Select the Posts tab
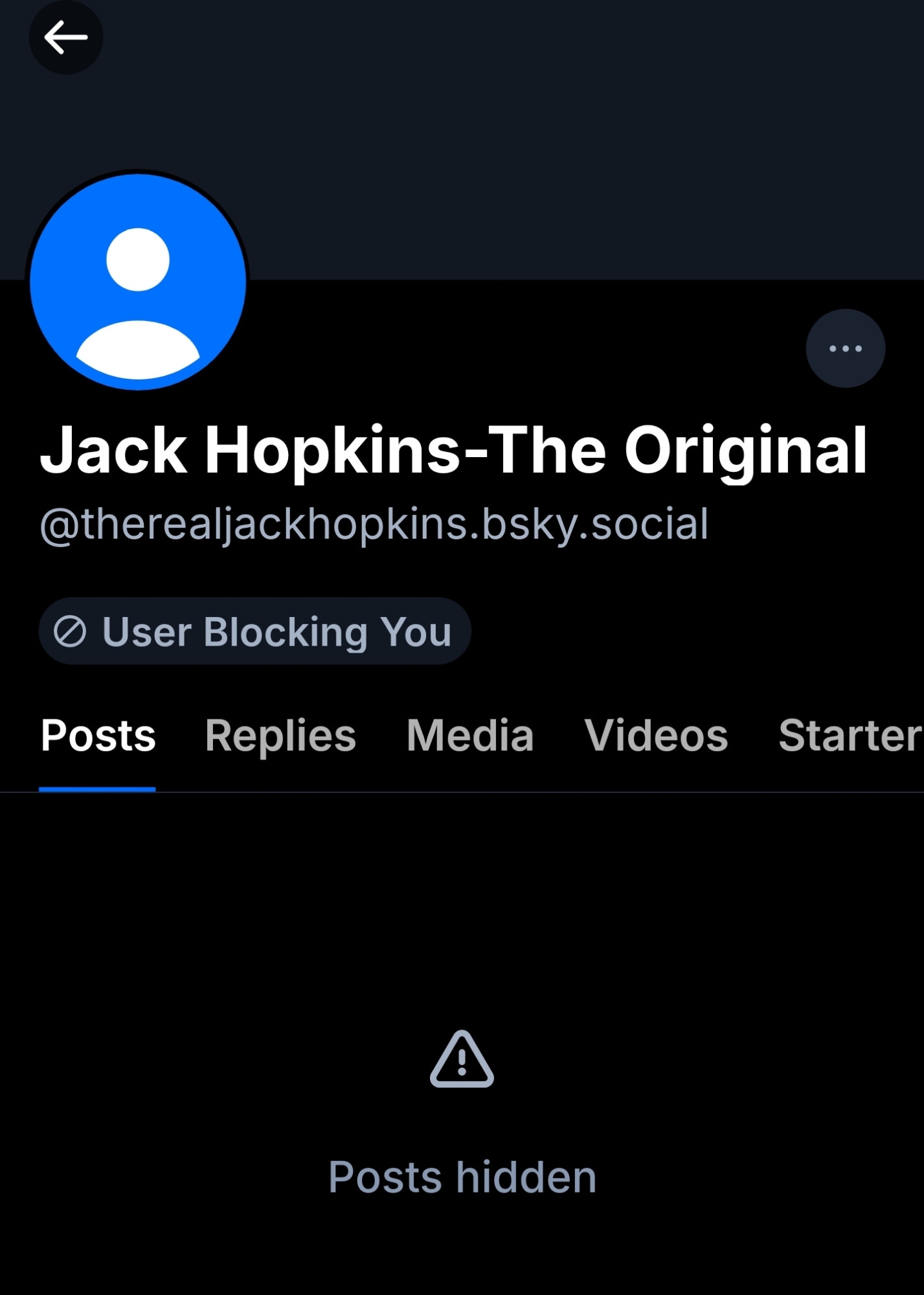 click(x=98, y=736)
